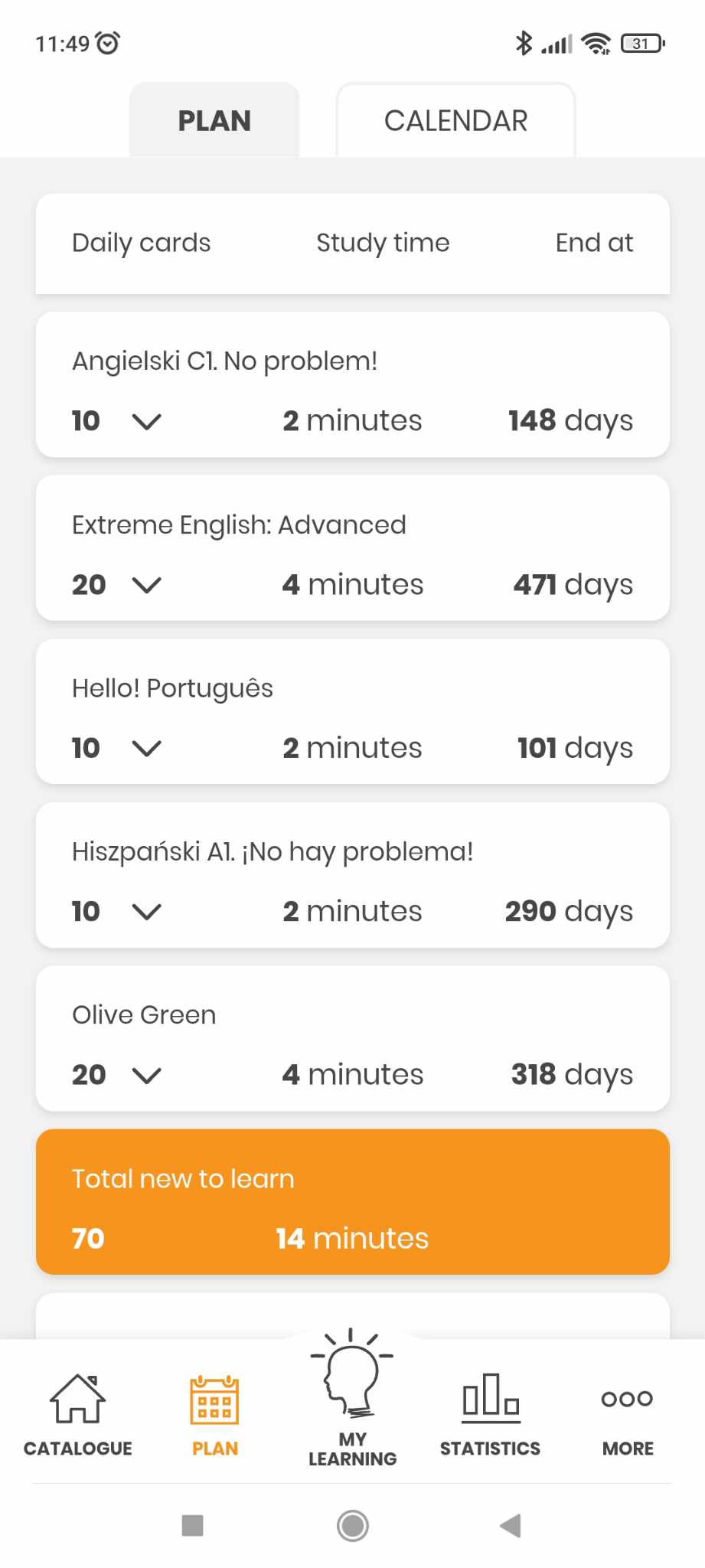Select the Plan tab at top
The width and height of the screenshot is (705, 1568).
(x=214, y=120)
